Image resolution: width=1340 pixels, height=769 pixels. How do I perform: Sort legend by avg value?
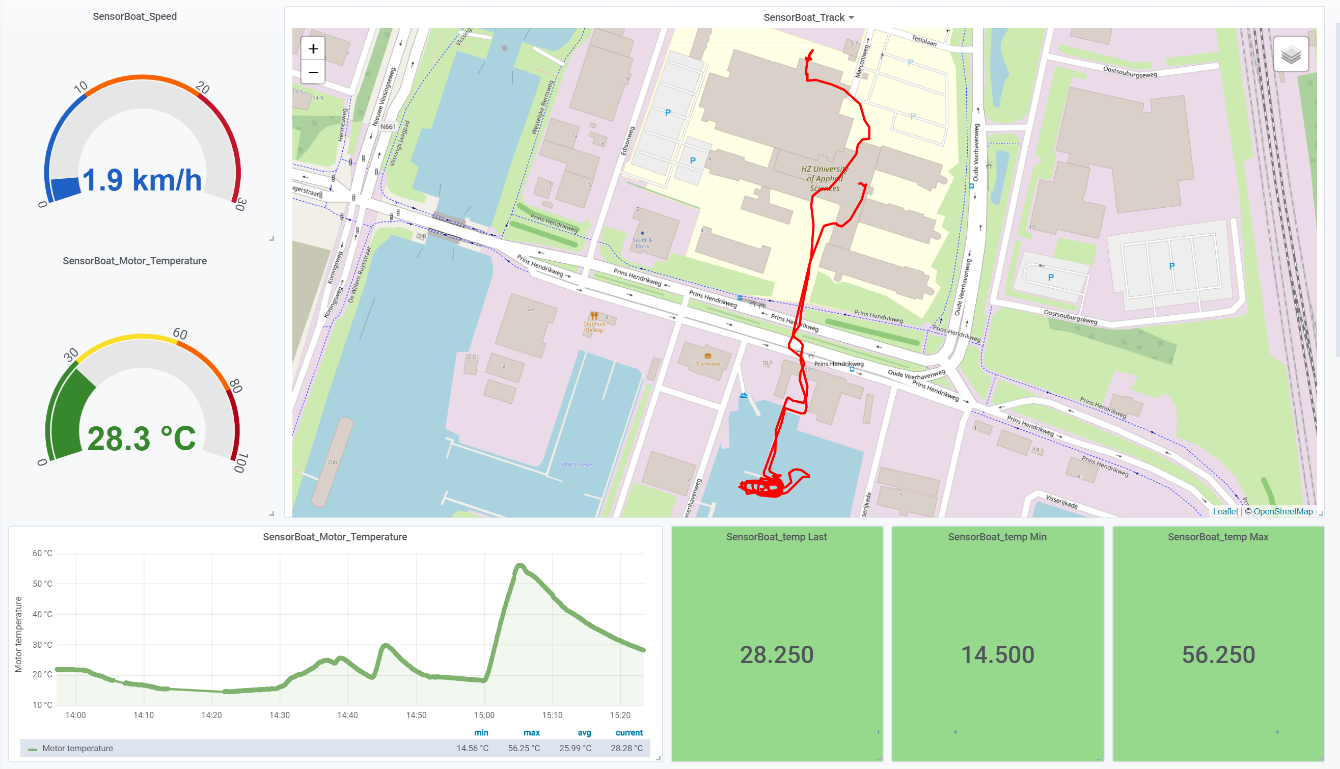(584, 733)
